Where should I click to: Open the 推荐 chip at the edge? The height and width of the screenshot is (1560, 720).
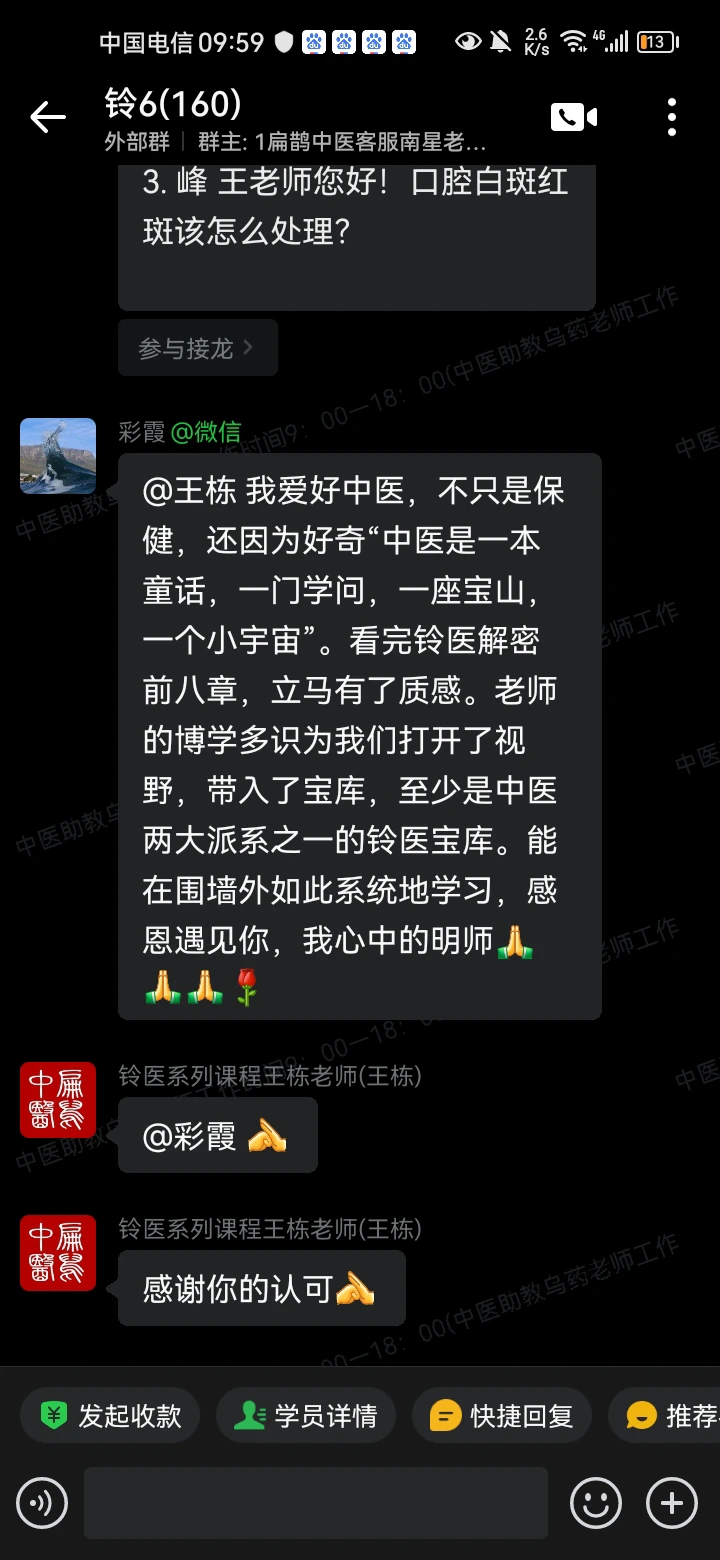[670, 1416]
